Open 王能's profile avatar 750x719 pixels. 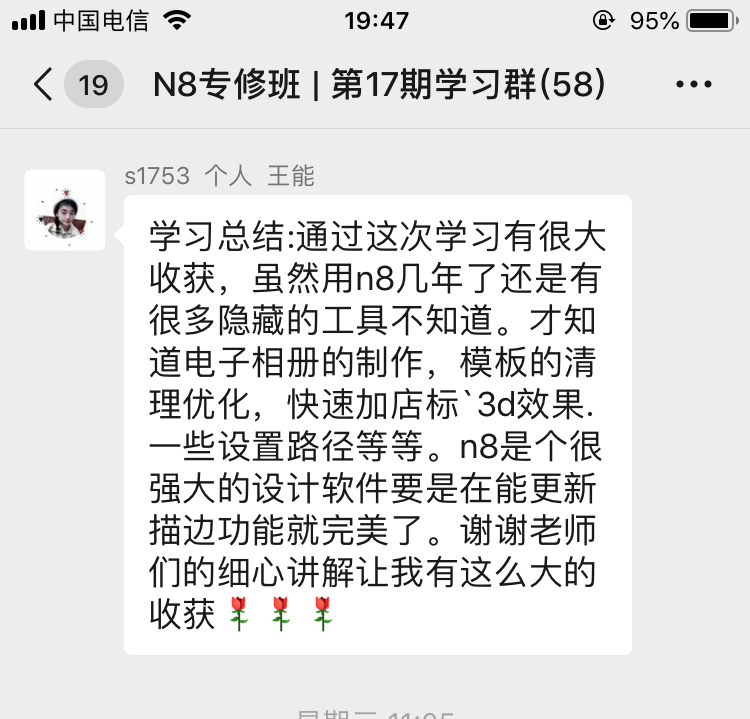pyautogui.click(x=65, y=210)
